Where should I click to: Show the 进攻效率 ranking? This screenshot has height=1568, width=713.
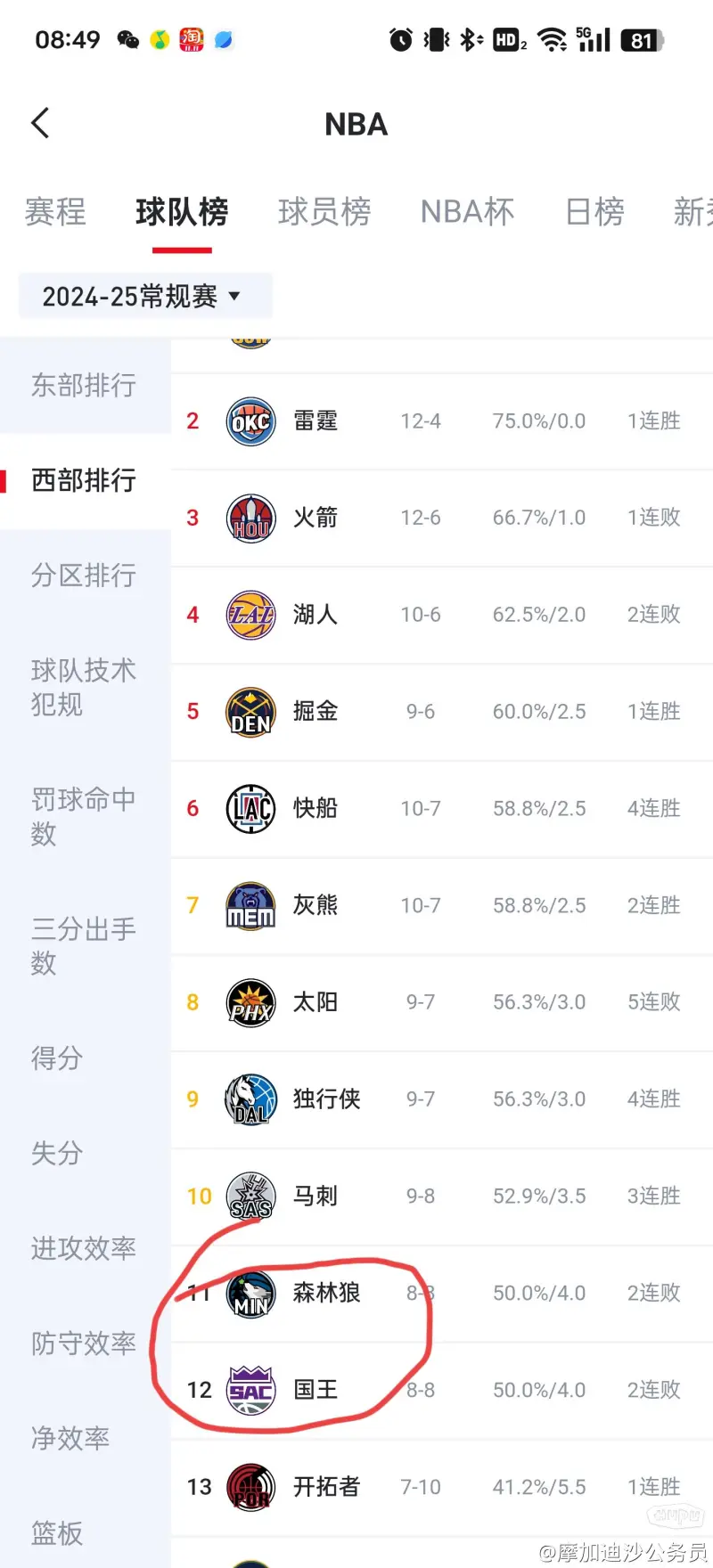tap(85, 1248)
